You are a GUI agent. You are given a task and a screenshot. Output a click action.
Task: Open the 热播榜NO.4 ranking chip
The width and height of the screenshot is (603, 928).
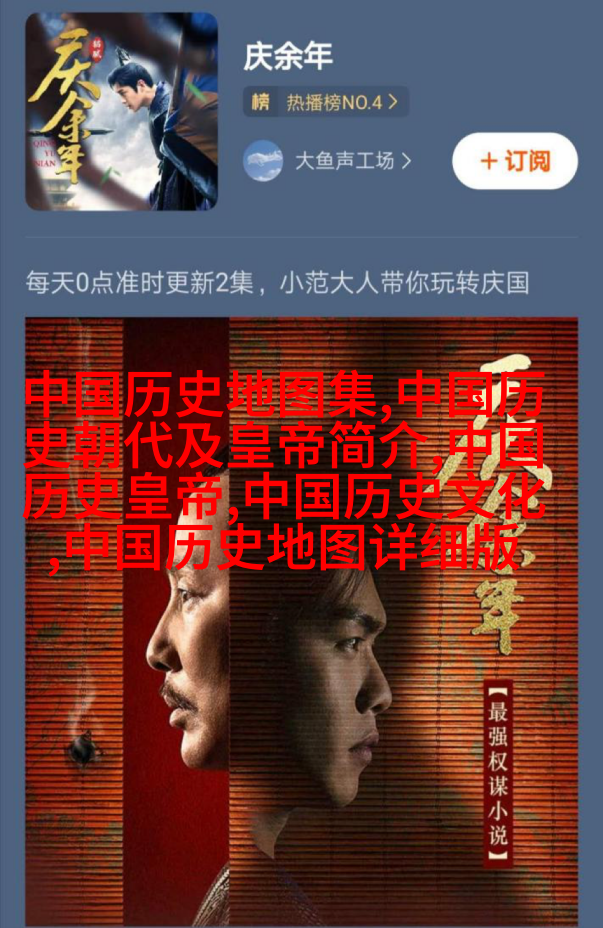(x=325, y=102)
